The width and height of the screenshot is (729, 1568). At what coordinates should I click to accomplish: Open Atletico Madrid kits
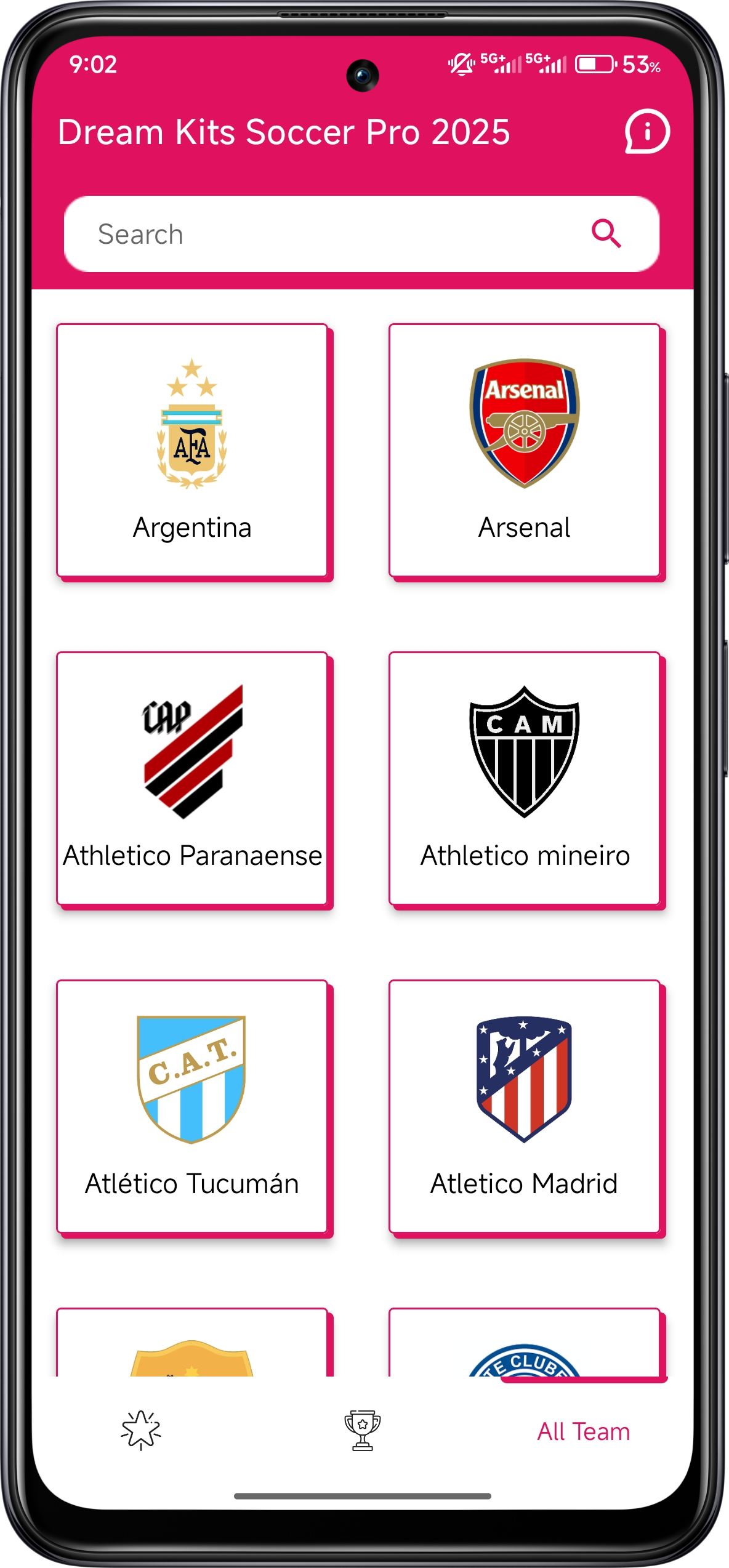[x=524, y=1106]
